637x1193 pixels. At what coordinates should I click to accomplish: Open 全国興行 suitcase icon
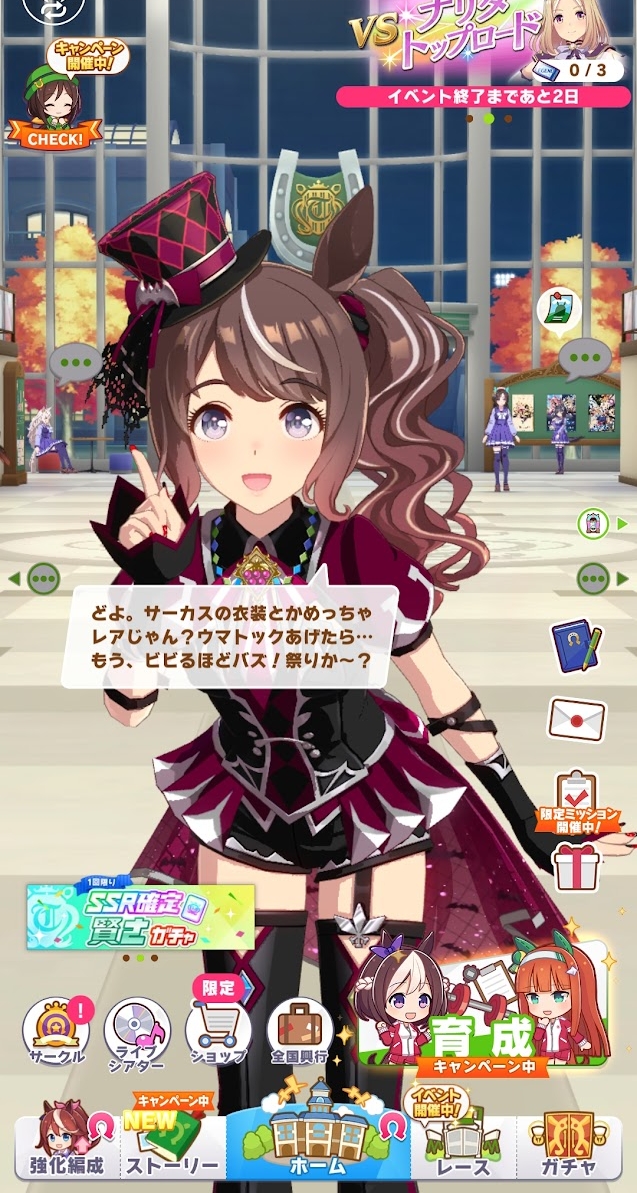pos(300,1032)
